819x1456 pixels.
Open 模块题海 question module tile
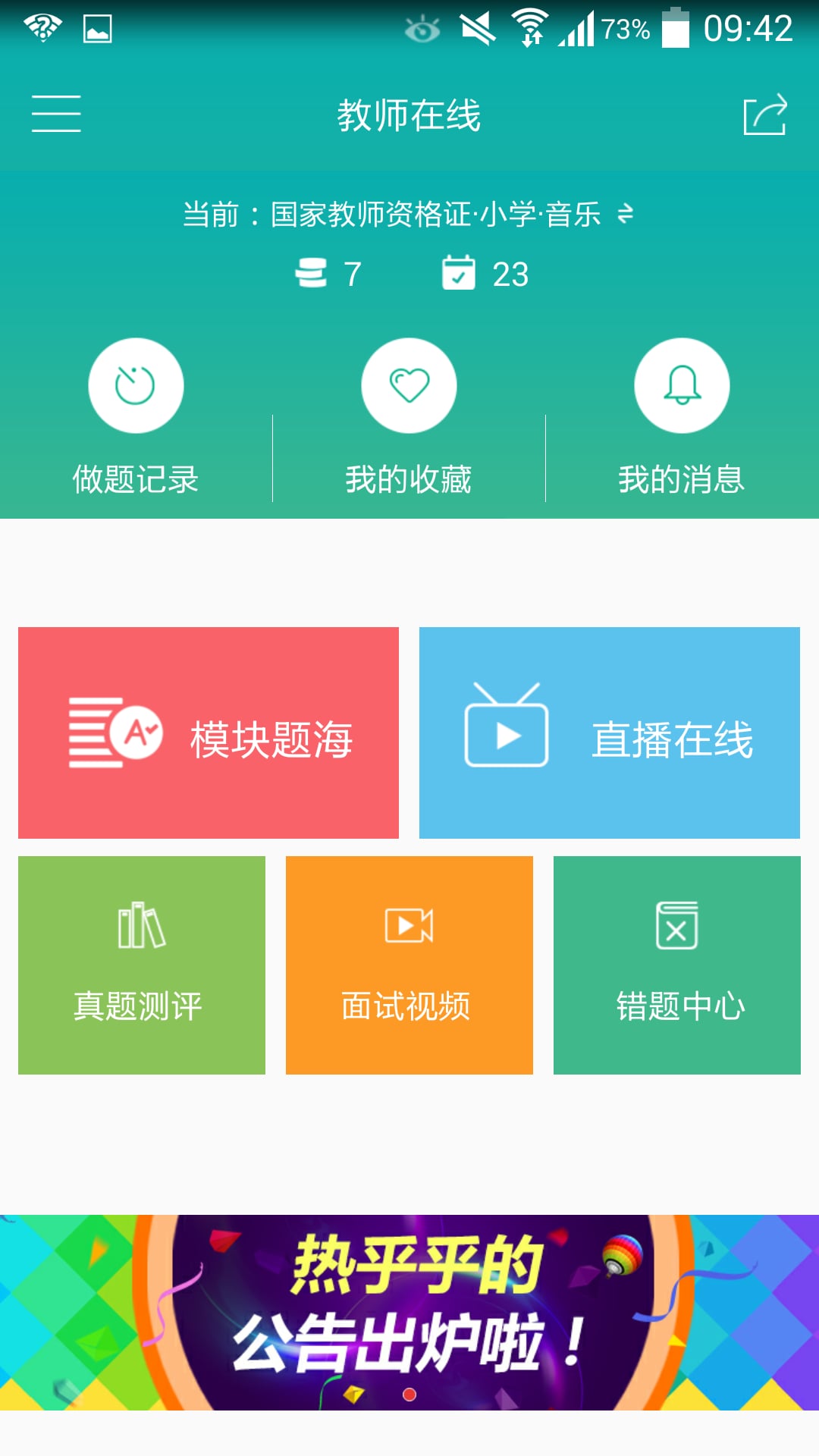pos(207,732)
